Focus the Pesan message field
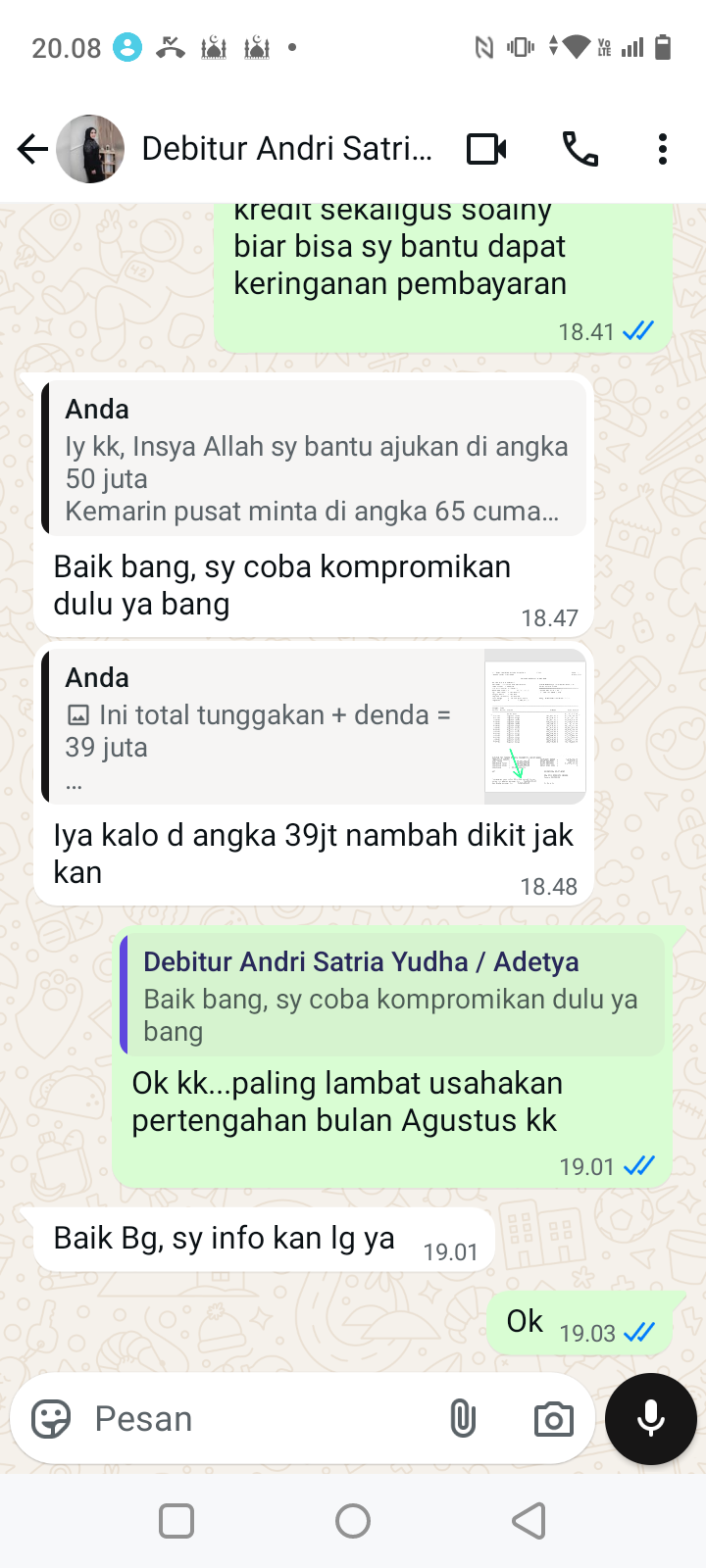This screenshot has height=1568, width=706. (x=255, y=1418)
